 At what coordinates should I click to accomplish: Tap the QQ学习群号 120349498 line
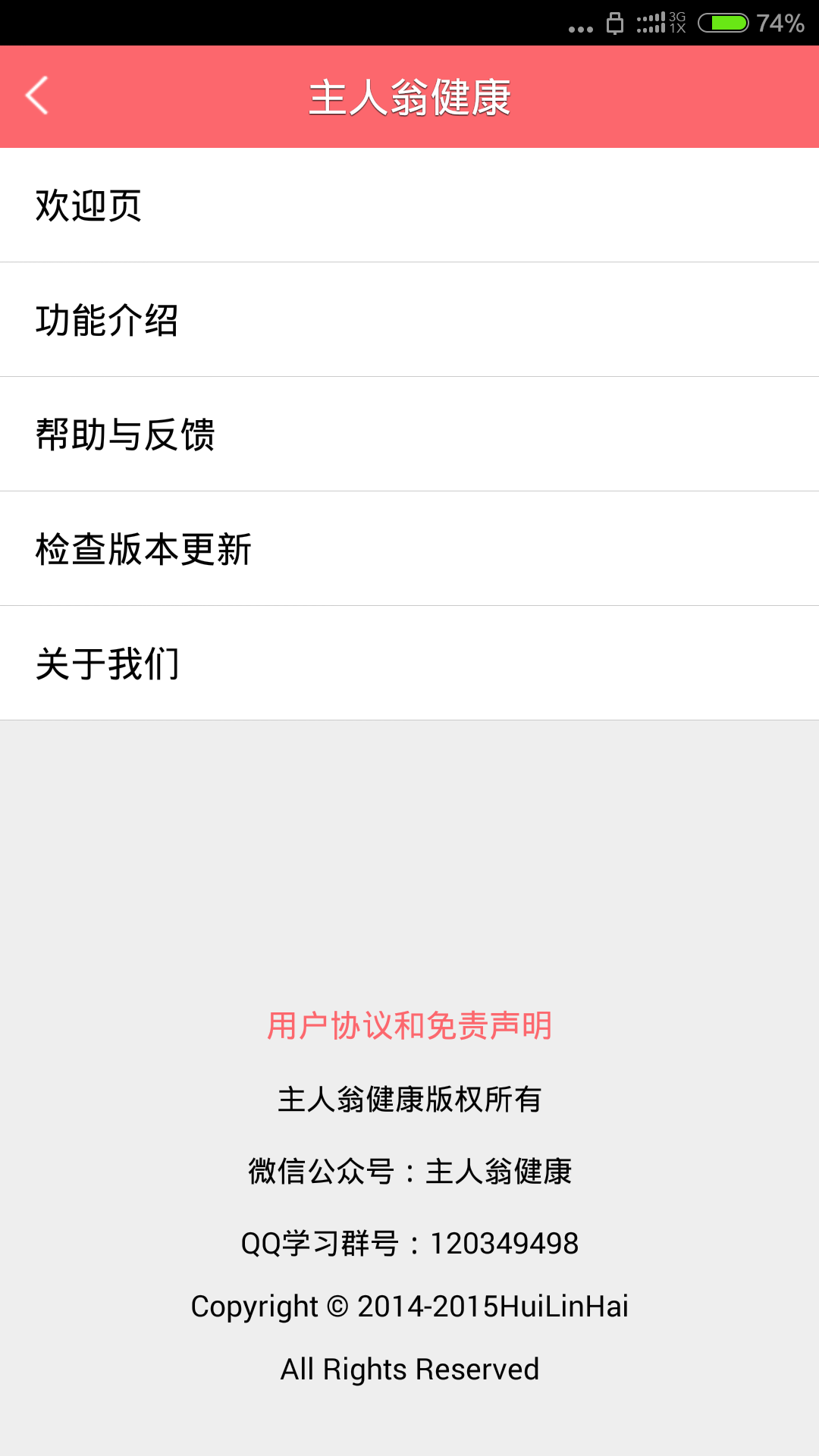(x=409, y=1242)
